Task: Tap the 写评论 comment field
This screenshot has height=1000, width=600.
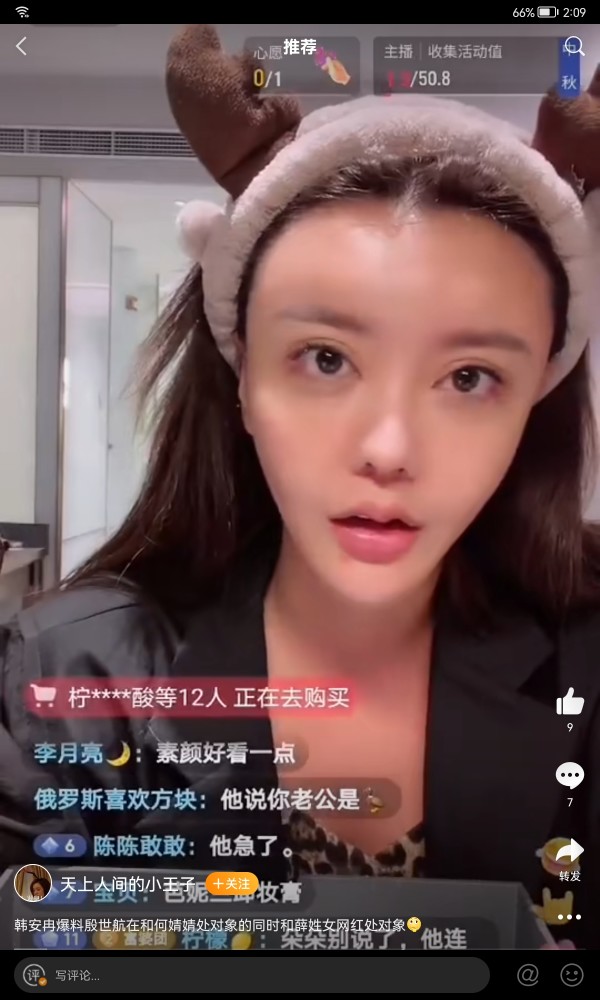Action: click(252, 975)
